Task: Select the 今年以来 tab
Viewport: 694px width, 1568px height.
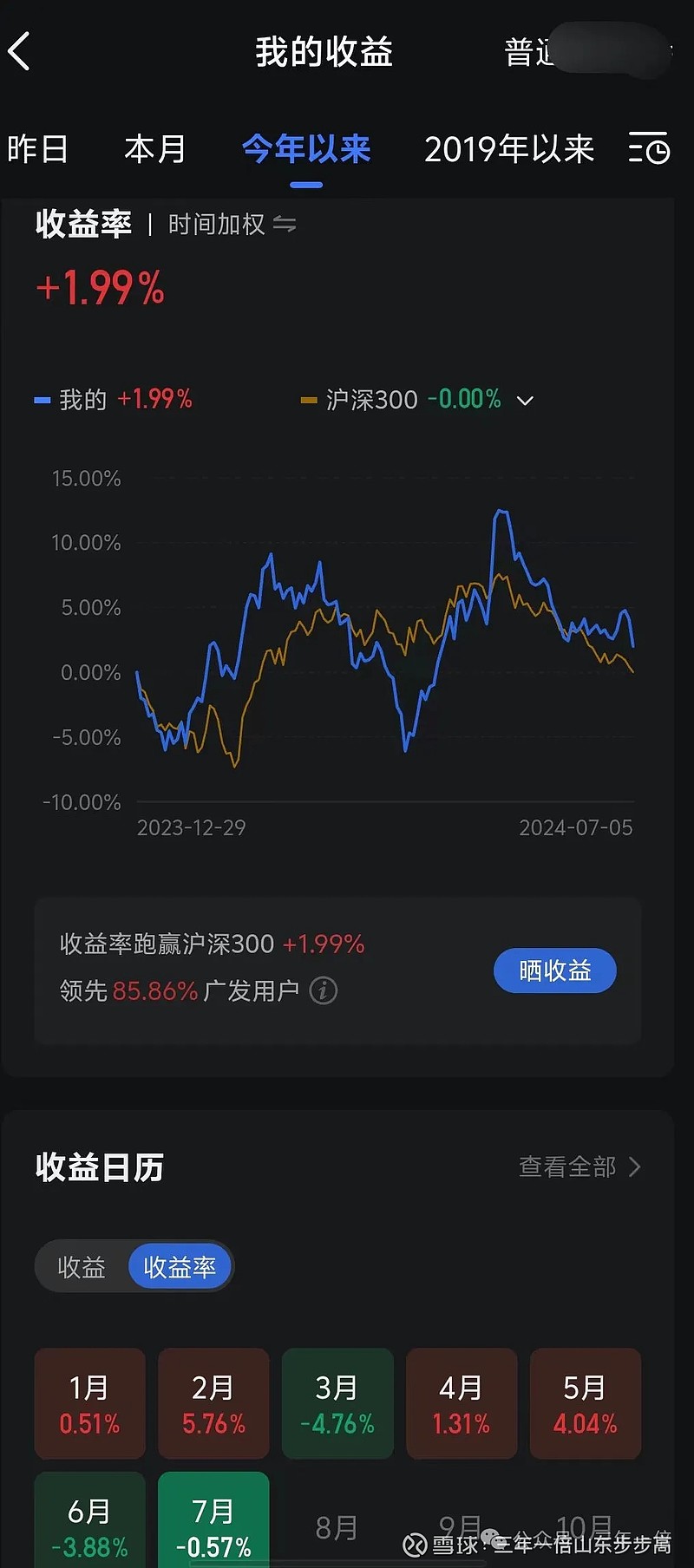Action: tap(306, 149)
